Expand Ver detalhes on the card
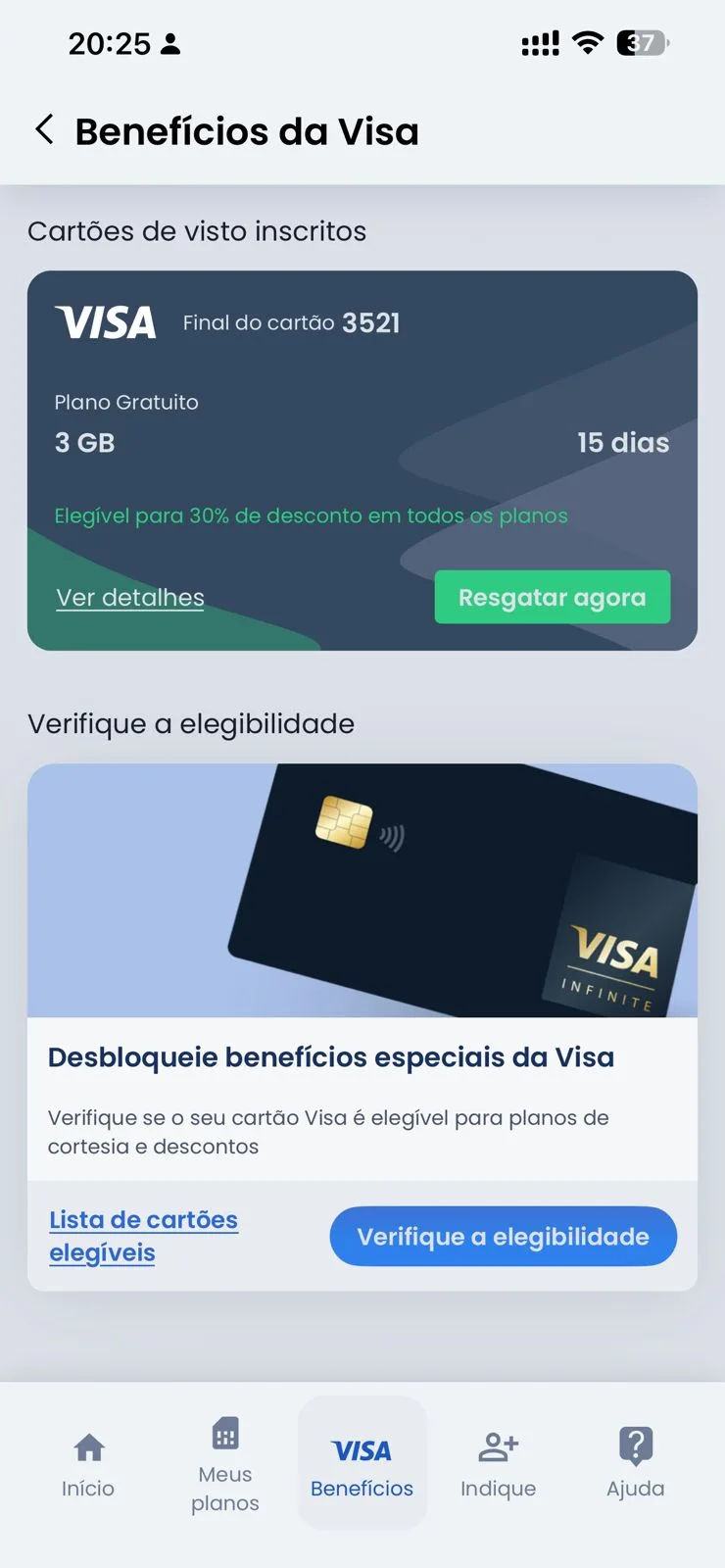725x1568 pixels. (x=129, y=597)
